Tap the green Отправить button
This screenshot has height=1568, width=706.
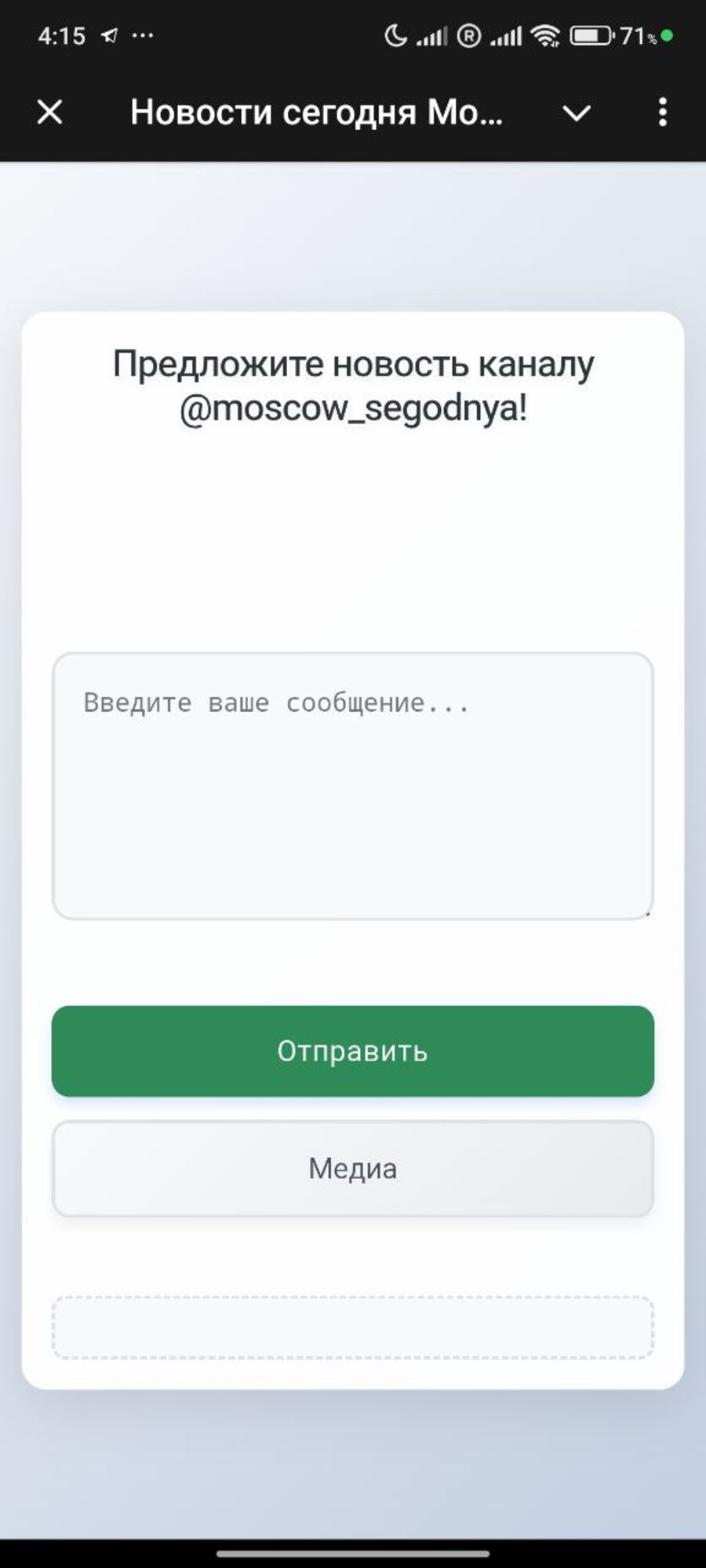tap(353, 1051)
